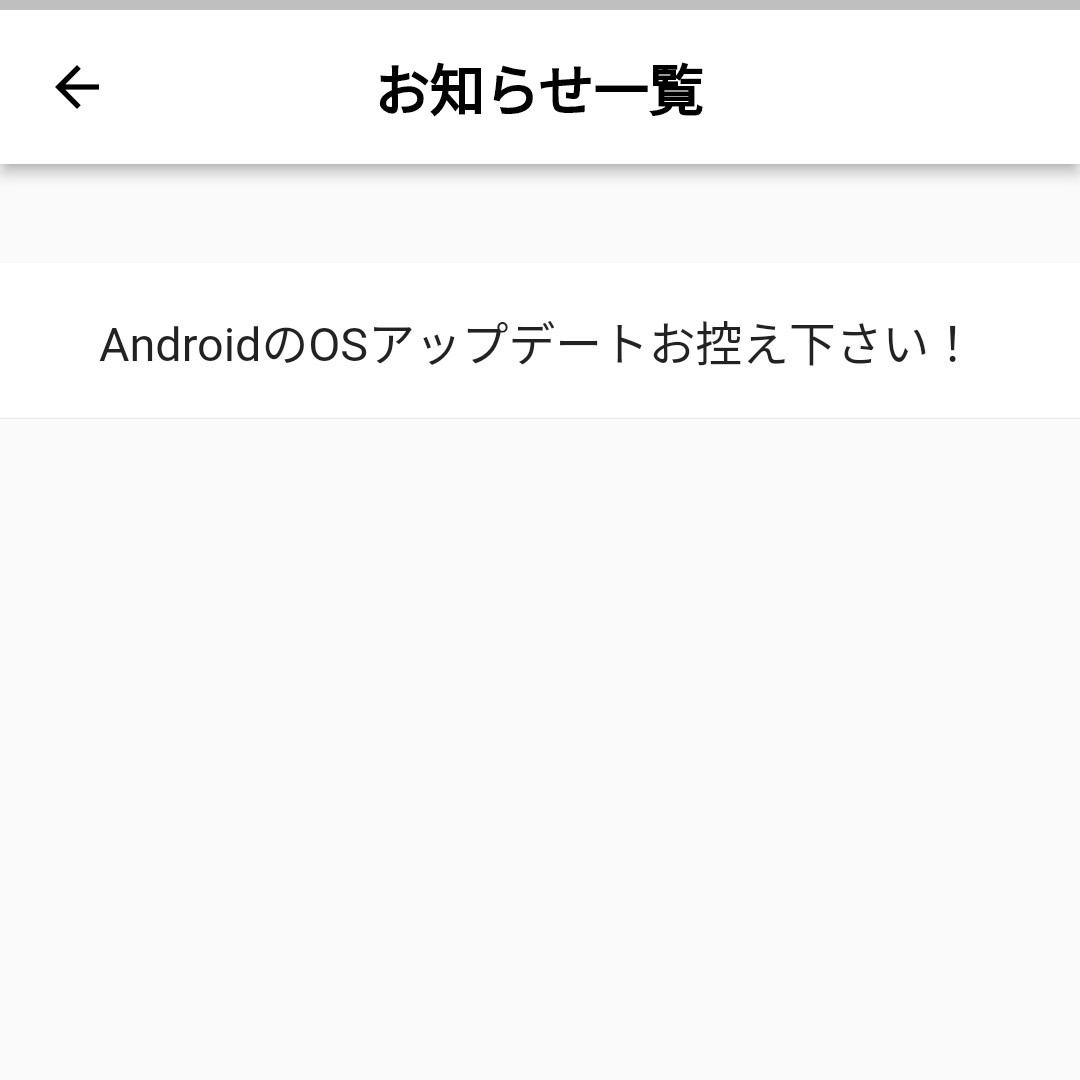Image resolution: width=1080 pixels, height=1080 pixels.
Task: Open the AndroidのOSアップデートお控え下さい notice
Action: pyautogui.click(x=532, y=343)
